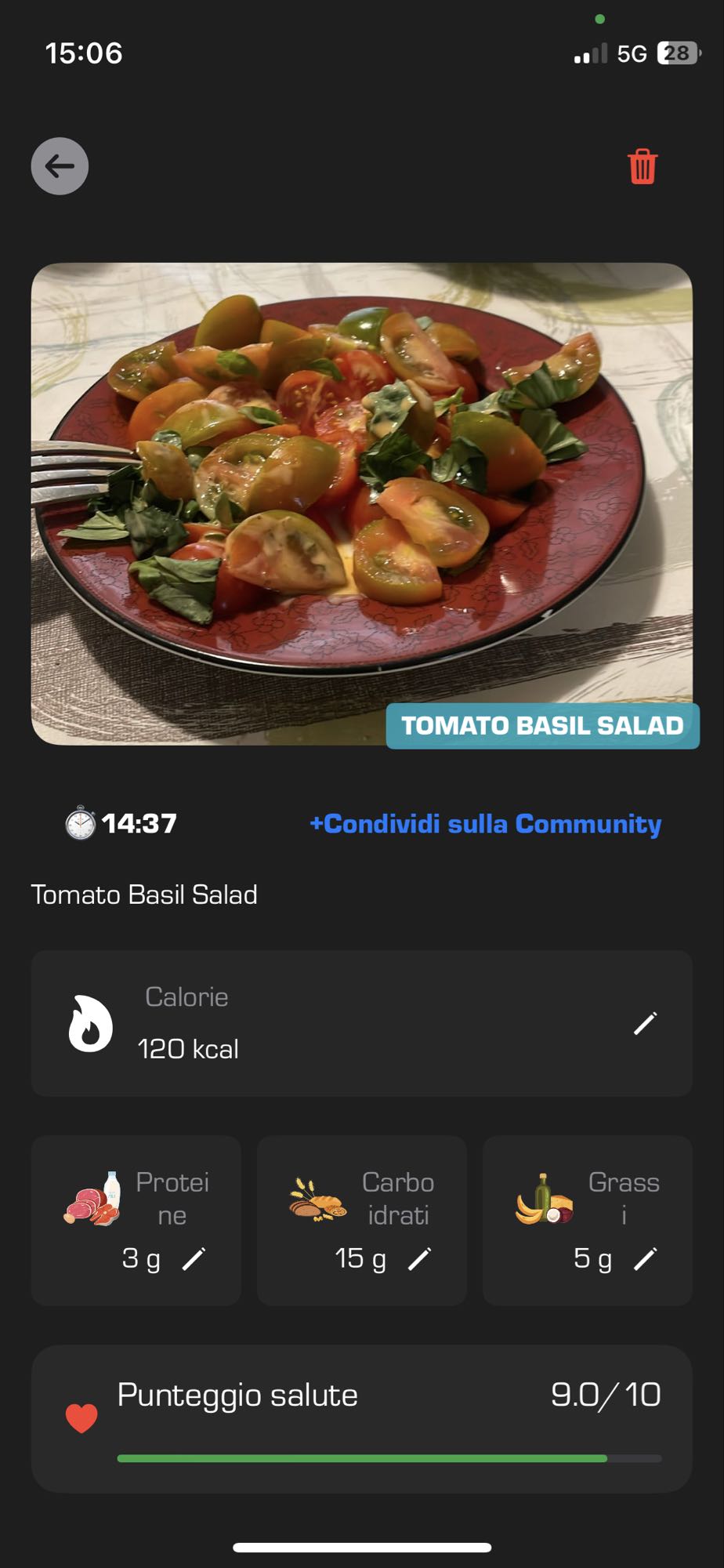This screenshot has height=1568, width=724.
Task: Tap Condividi sulla Community link
Action: point(487,823)
